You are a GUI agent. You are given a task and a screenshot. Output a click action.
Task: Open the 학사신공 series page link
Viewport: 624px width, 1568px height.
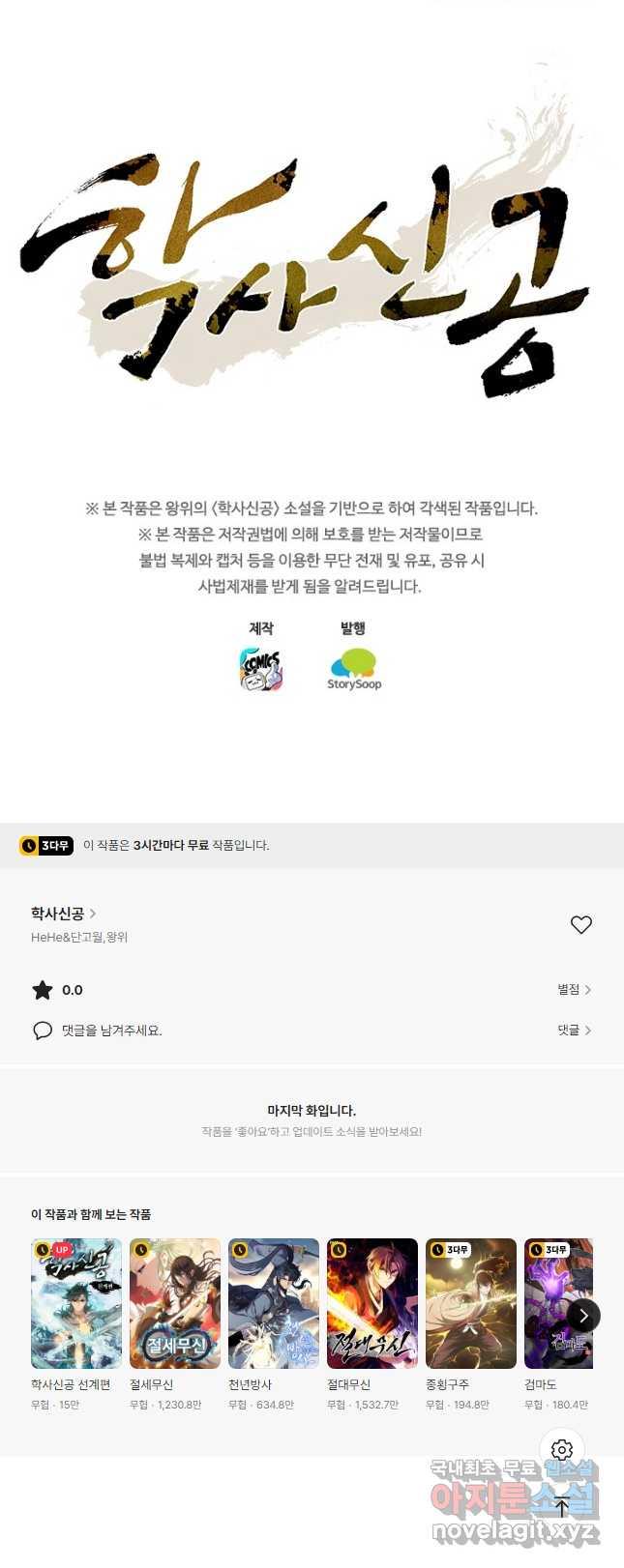tap(64, 914)
